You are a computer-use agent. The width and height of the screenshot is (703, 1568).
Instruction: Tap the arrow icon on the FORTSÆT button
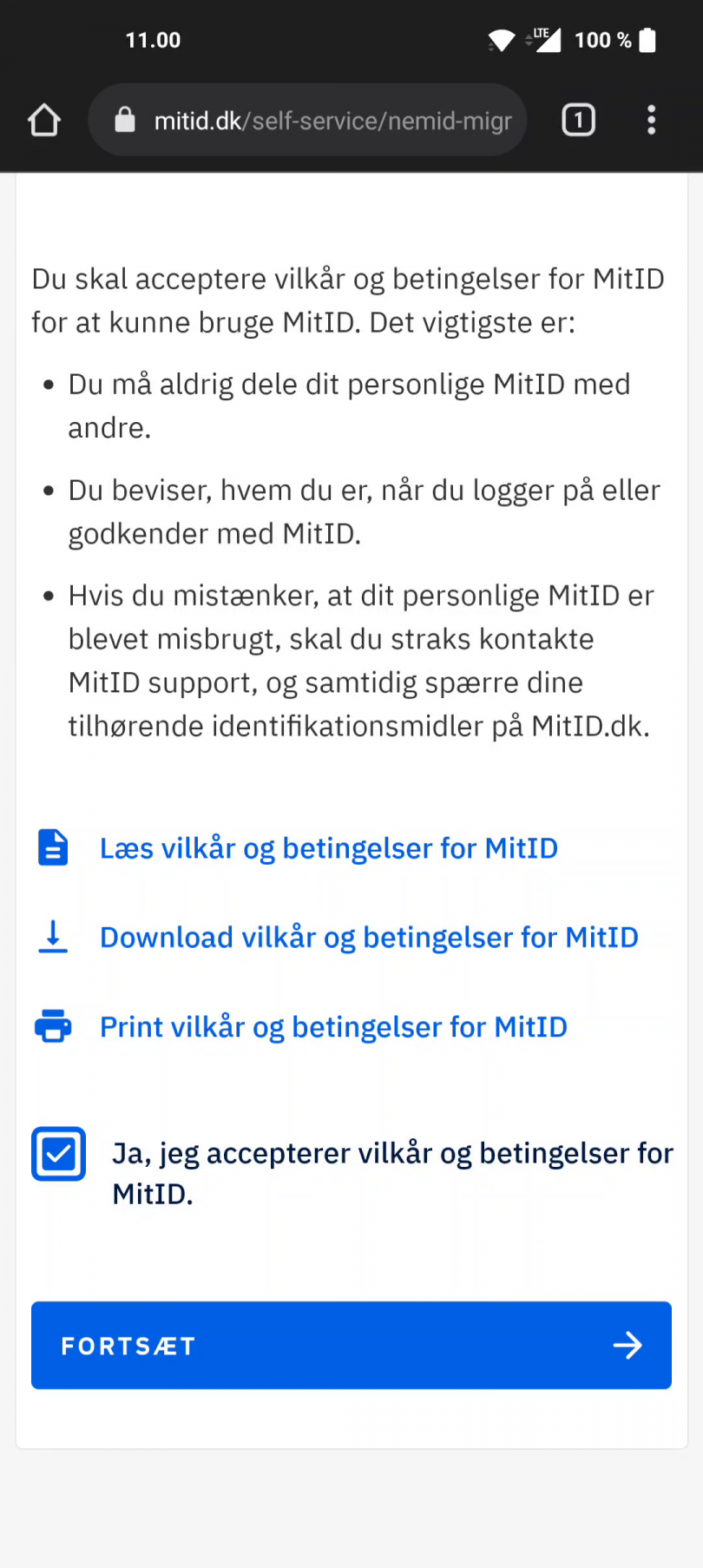coord(627,1345)
